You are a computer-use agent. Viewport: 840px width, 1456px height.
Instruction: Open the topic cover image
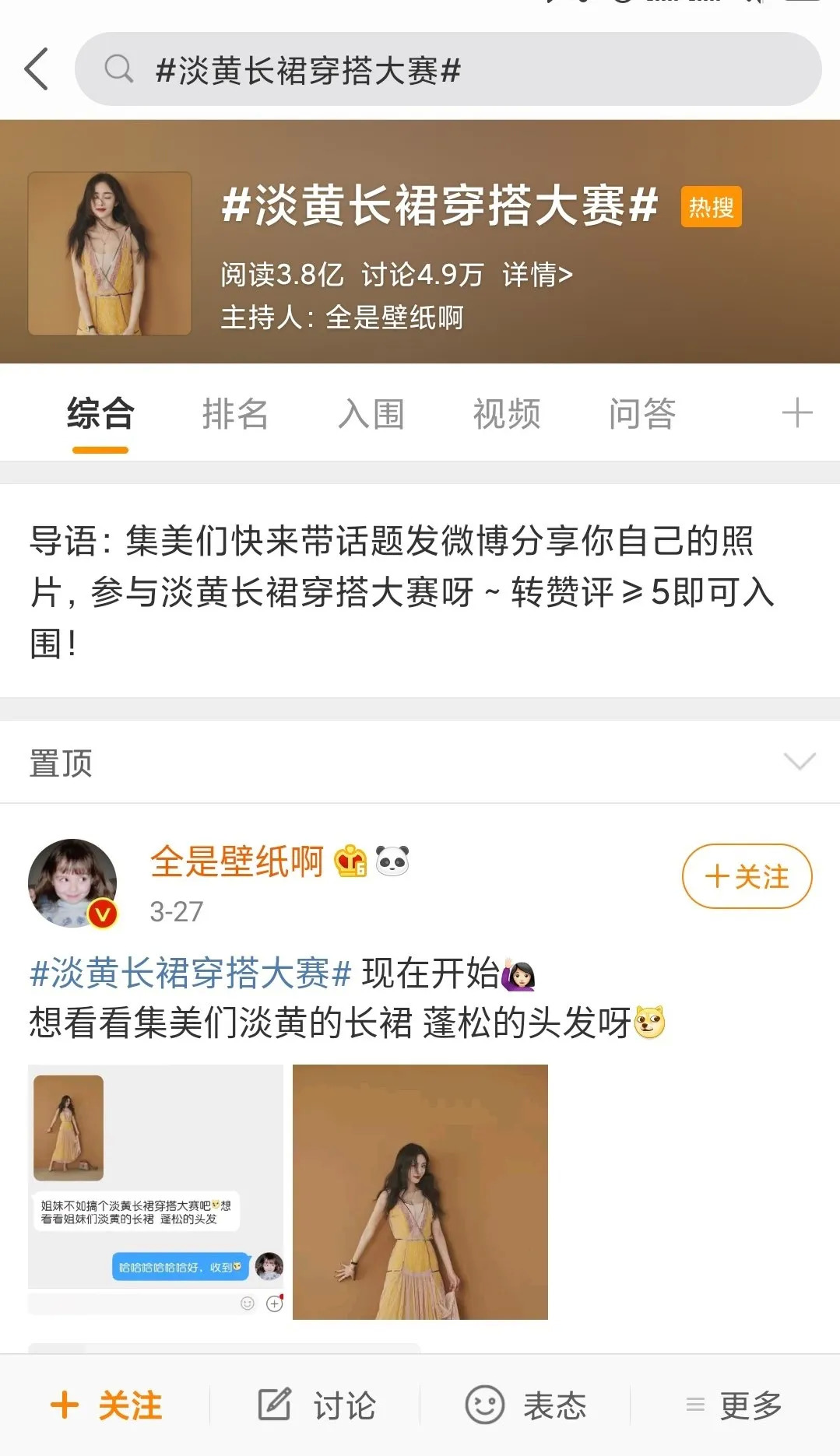pyautogui.click(x=110, y=254)
